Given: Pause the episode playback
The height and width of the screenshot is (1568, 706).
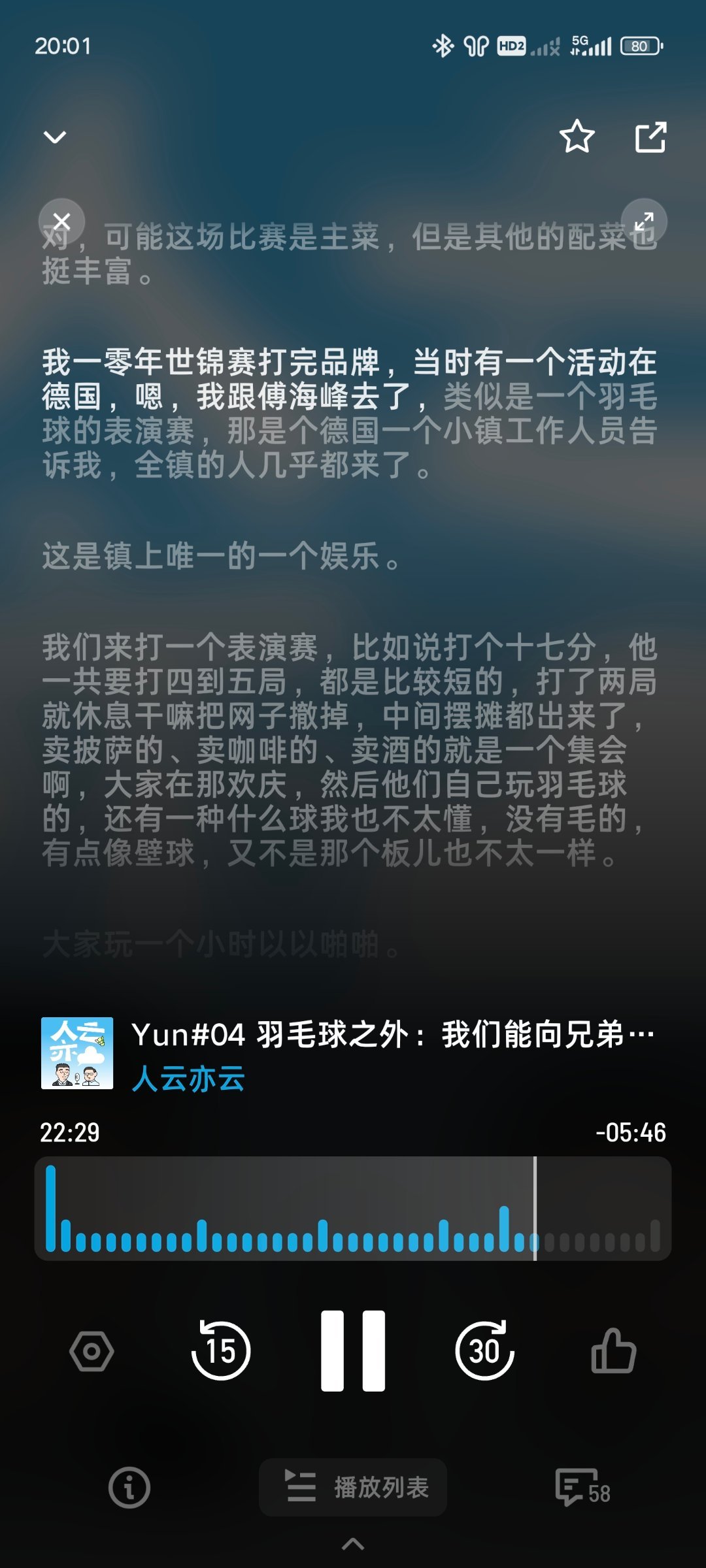Looking at the screenshot, I should (353, 1350).
